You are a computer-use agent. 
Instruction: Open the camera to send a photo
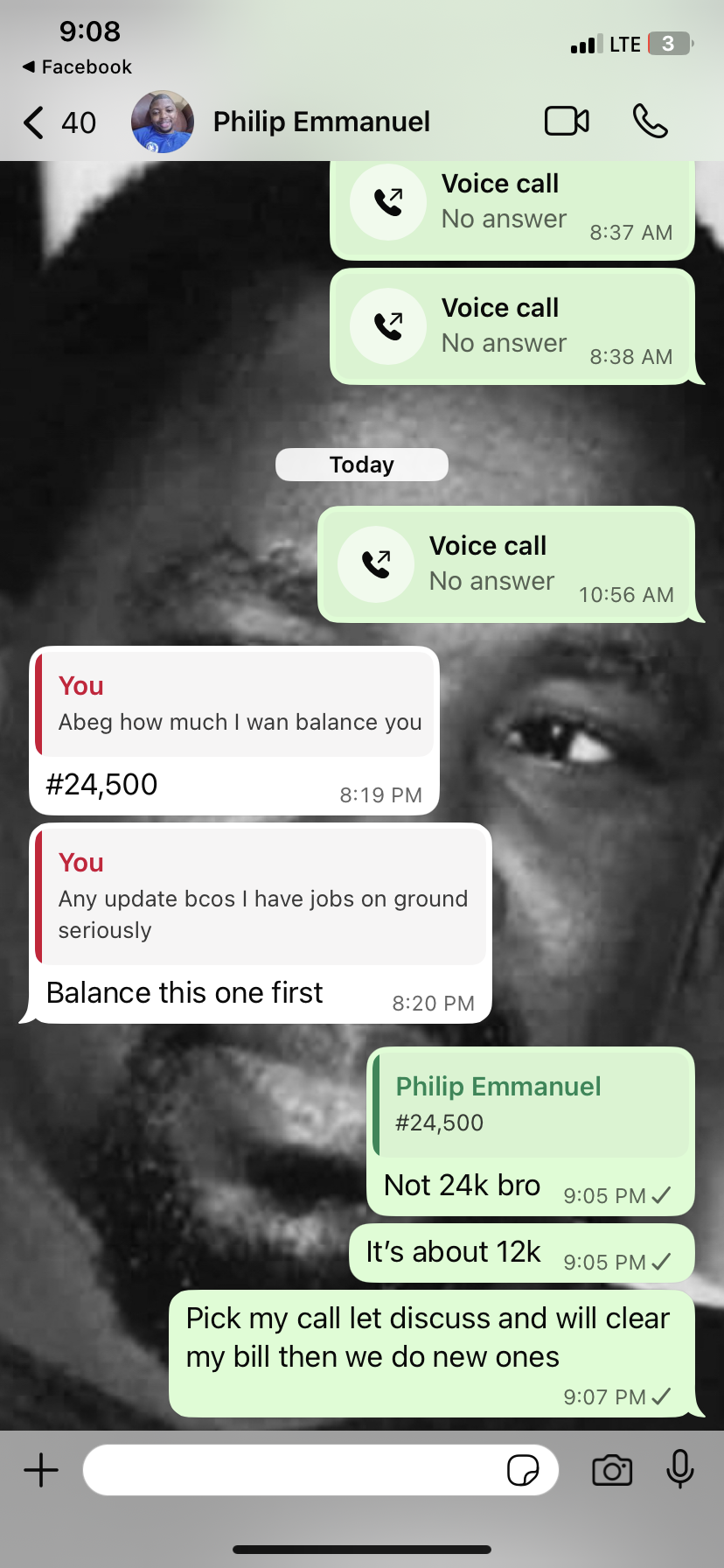pyautogui.click(x=612, y=1470)
